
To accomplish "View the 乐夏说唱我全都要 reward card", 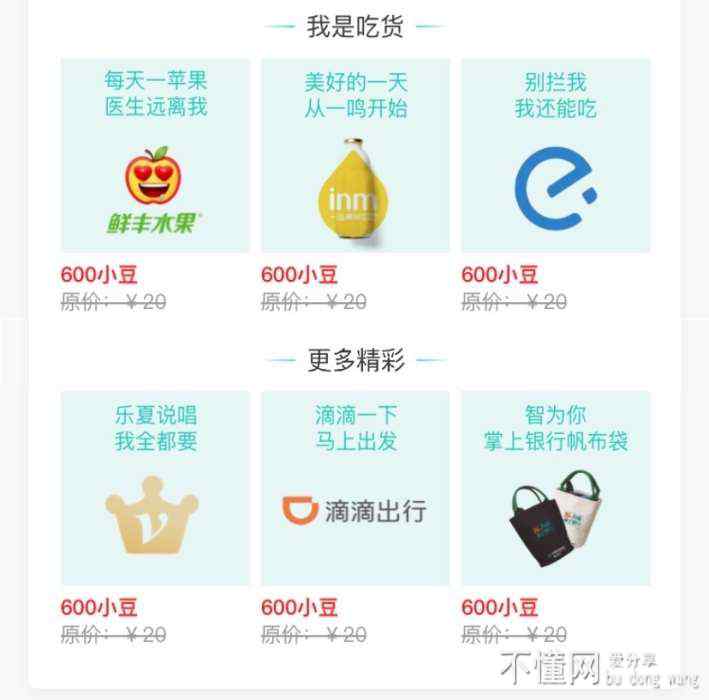I will (155, 488).
